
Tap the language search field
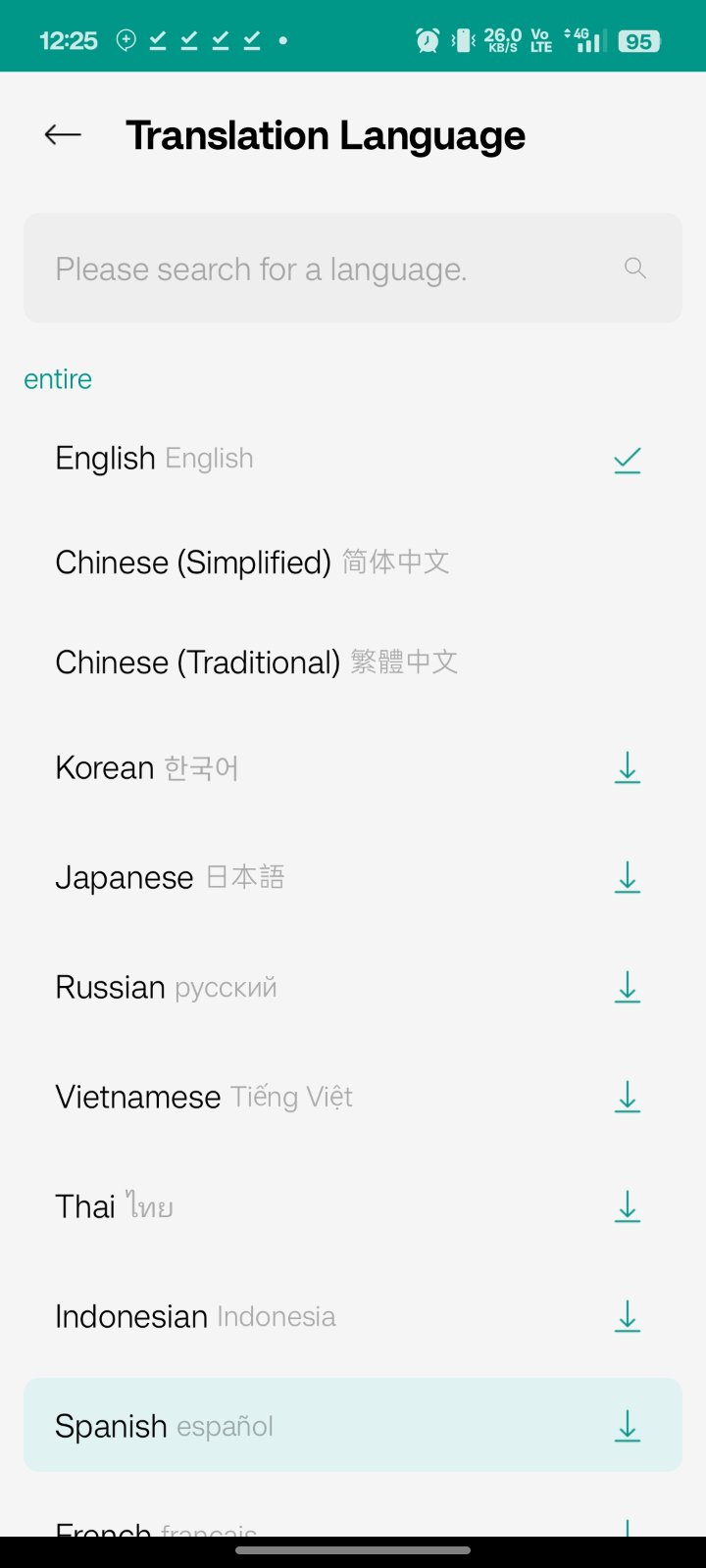tap(333, 269)
